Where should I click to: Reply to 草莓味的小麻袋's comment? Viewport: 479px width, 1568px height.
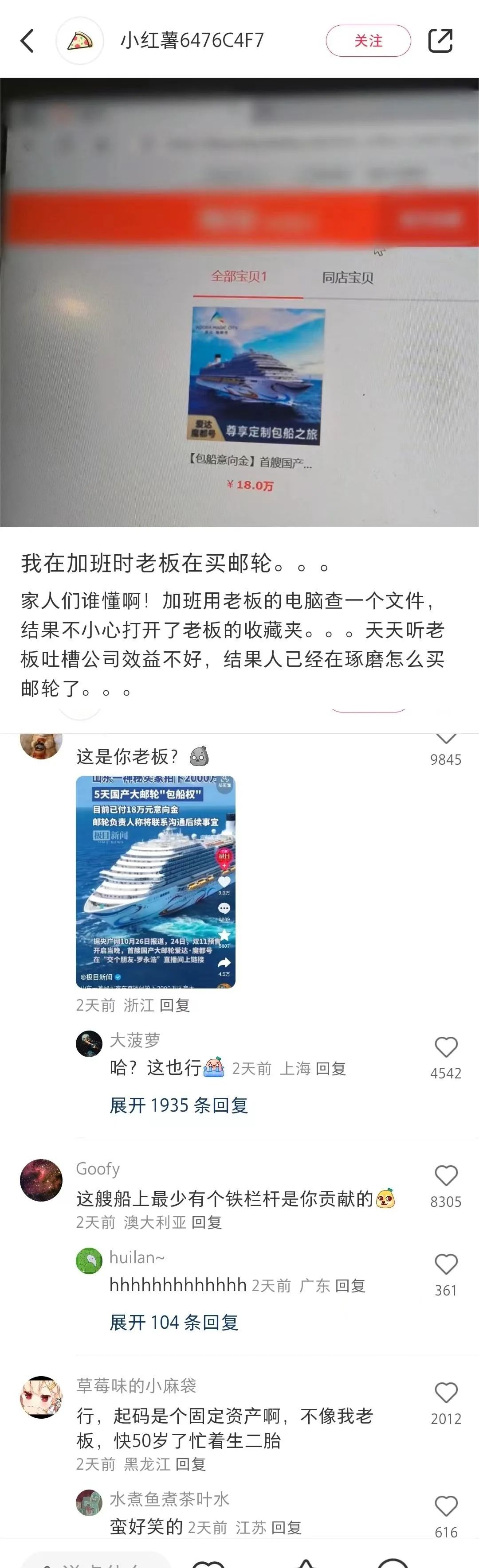[190, 1464]
